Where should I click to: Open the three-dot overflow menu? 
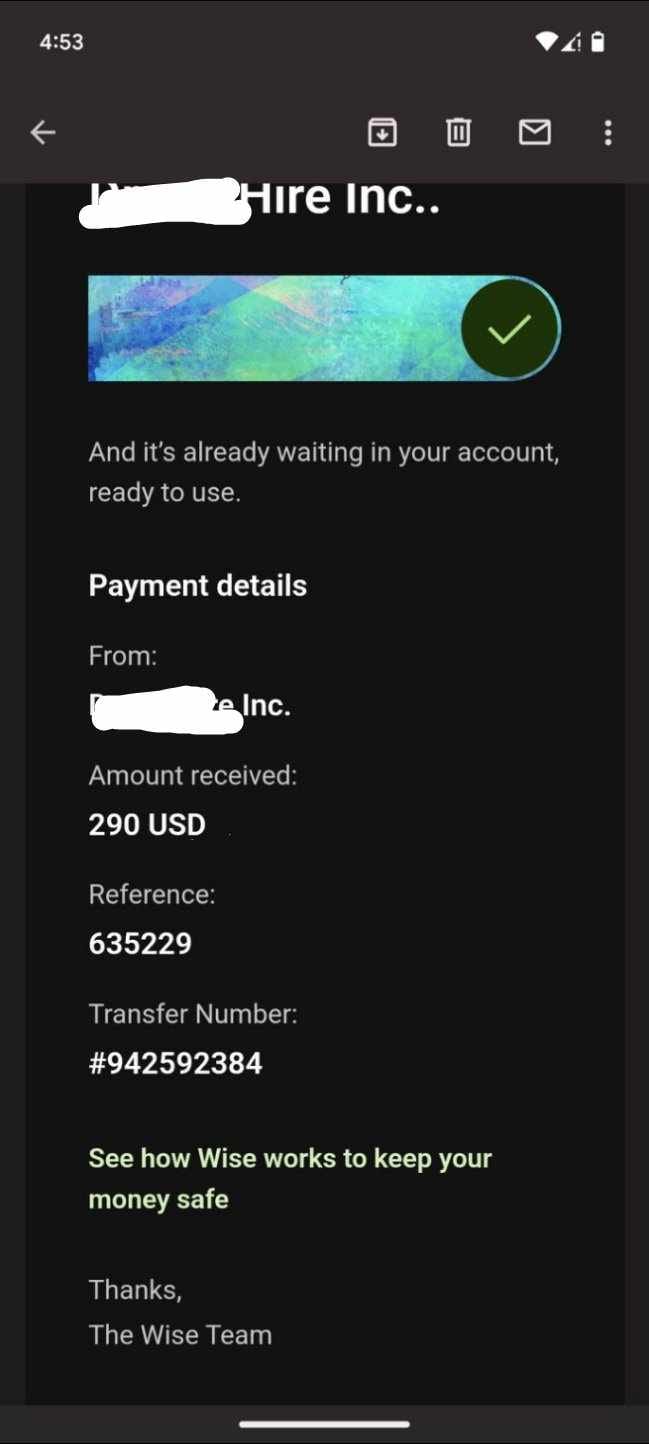[608, 132]
